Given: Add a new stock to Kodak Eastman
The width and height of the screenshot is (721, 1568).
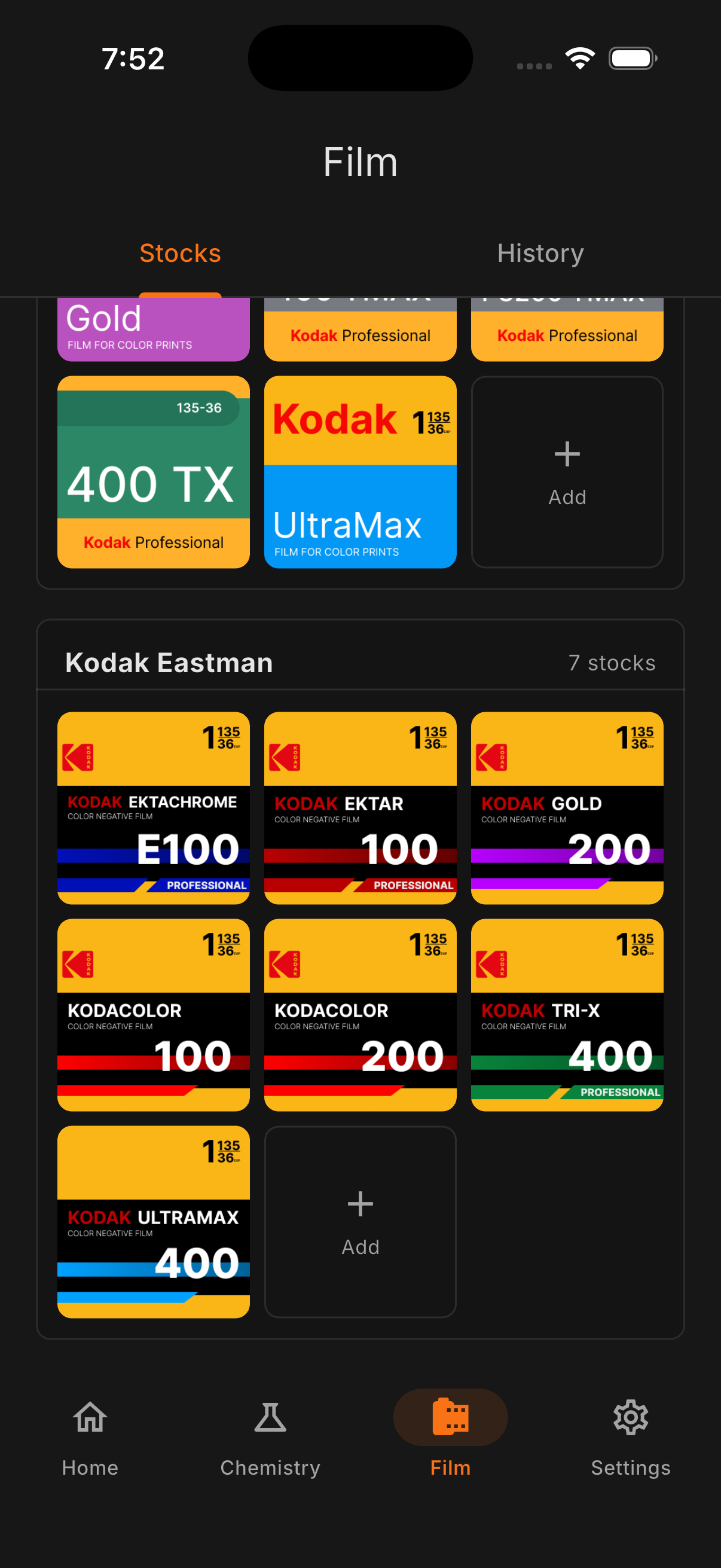Looking at the screenshot, I should [x=360, y=1222].
